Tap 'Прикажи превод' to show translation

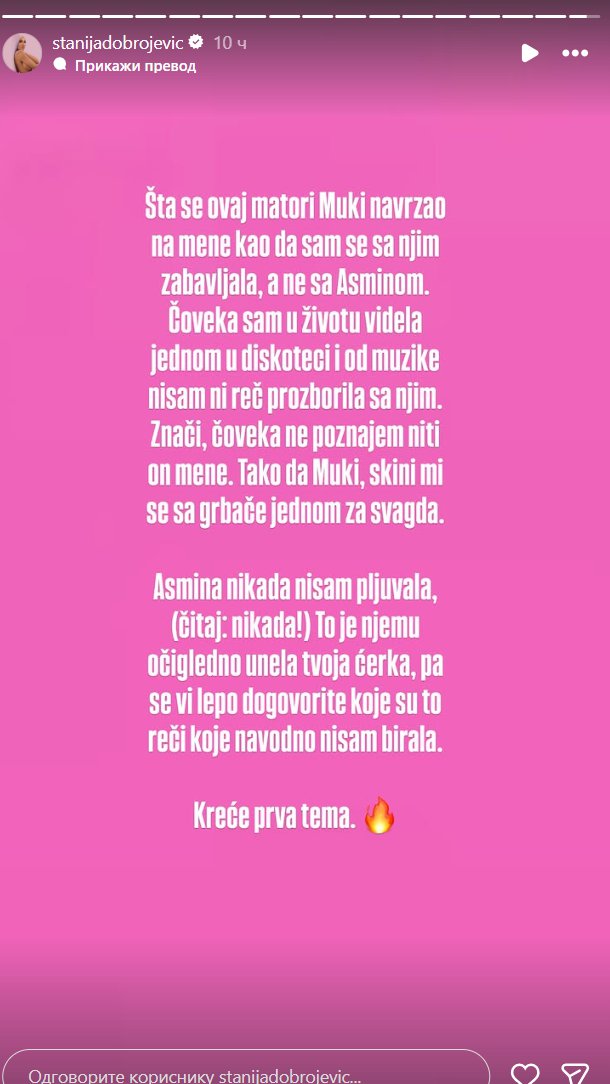pyautogui.click(x=135, y=65)
